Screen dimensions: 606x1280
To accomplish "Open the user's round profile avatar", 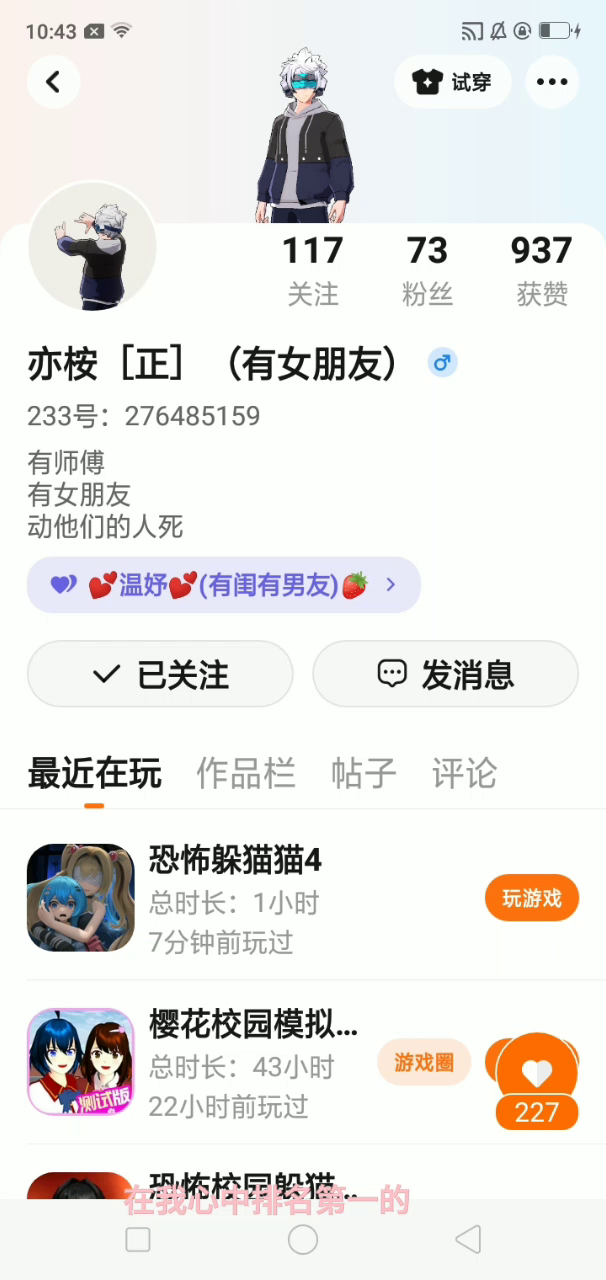I will pyautogui.click(x=92, y=246).
